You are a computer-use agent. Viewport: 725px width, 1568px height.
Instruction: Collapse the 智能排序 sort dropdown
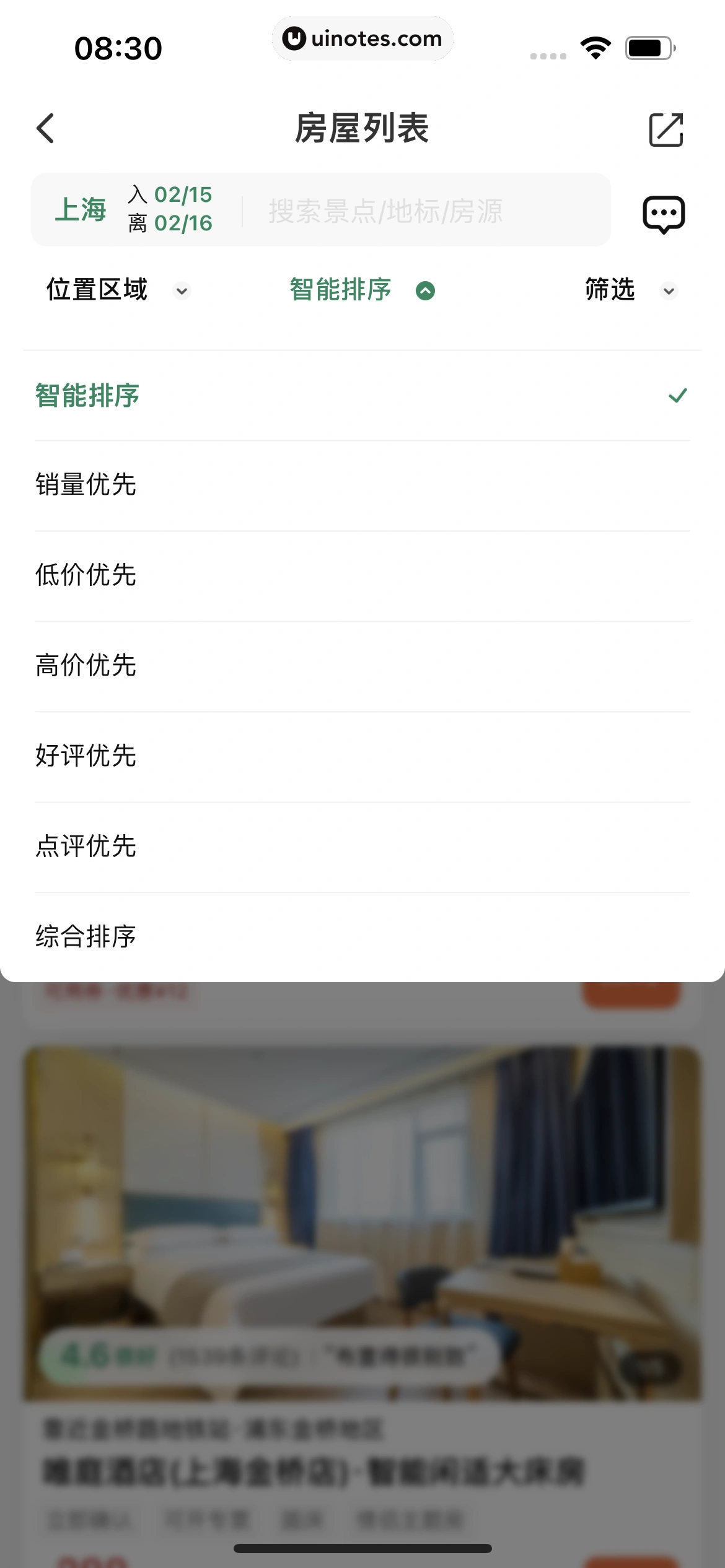pyautogui.click(x=362, y=290)
